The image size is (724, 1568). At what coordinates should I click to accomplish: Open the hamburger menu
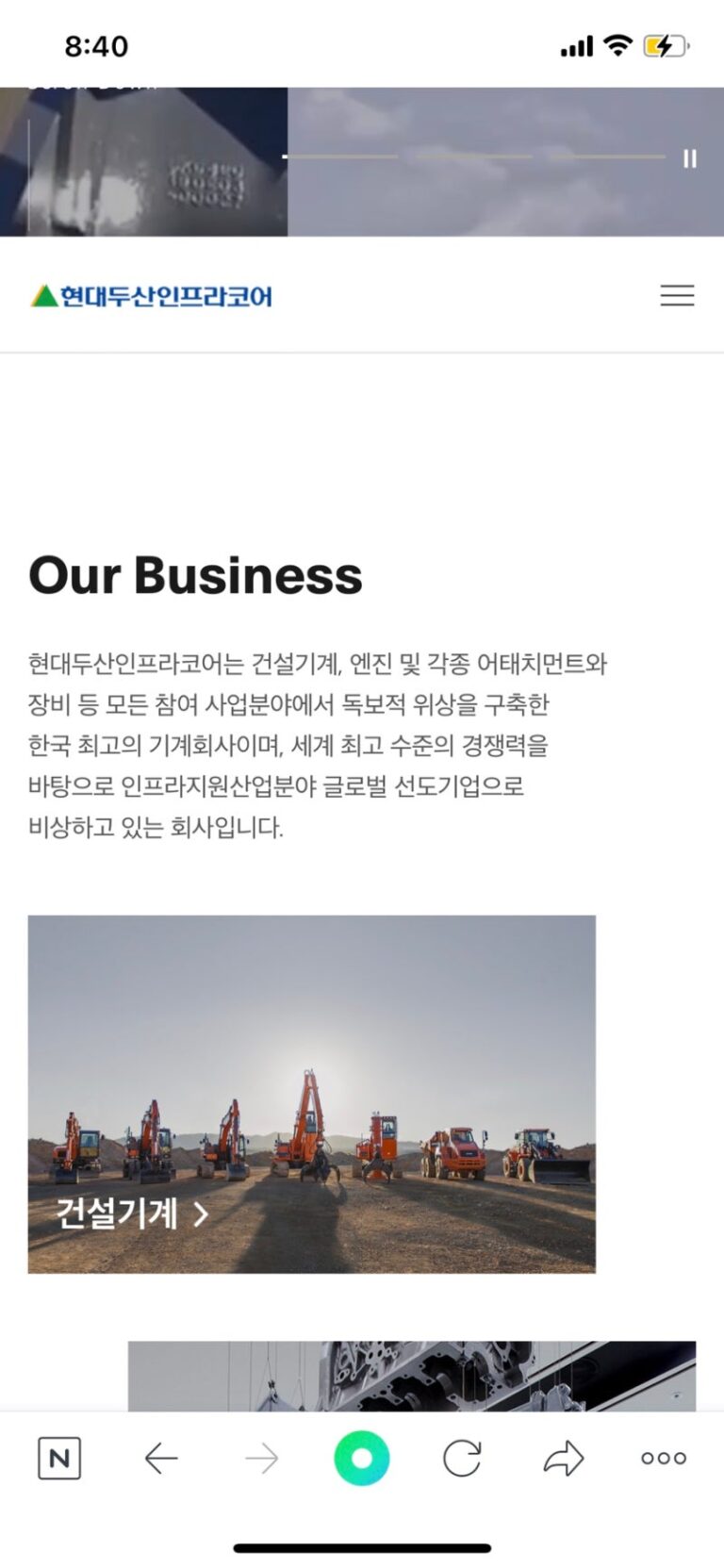pyautogui.click(x=677, y=295)
